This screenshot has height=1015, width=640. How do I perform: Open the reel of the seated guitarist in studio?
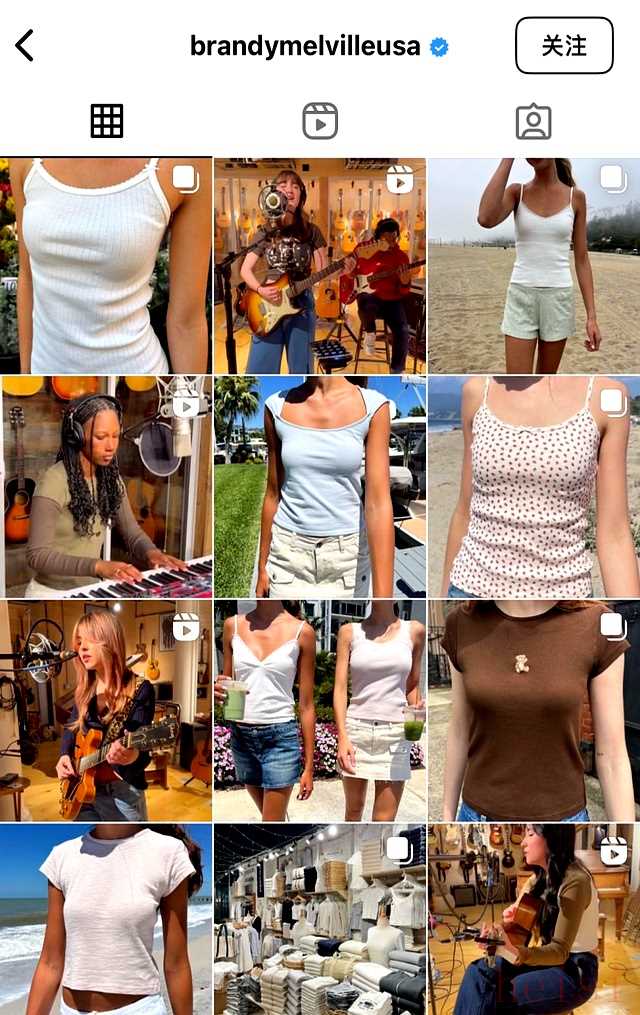point(534,920)
